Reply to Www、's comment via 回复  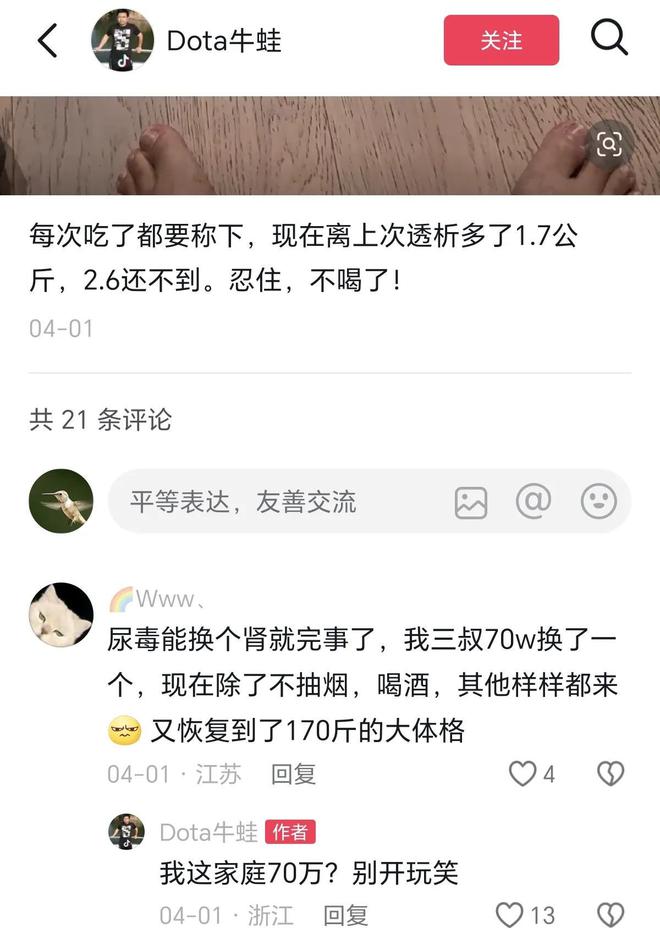[x=293, y=773]
